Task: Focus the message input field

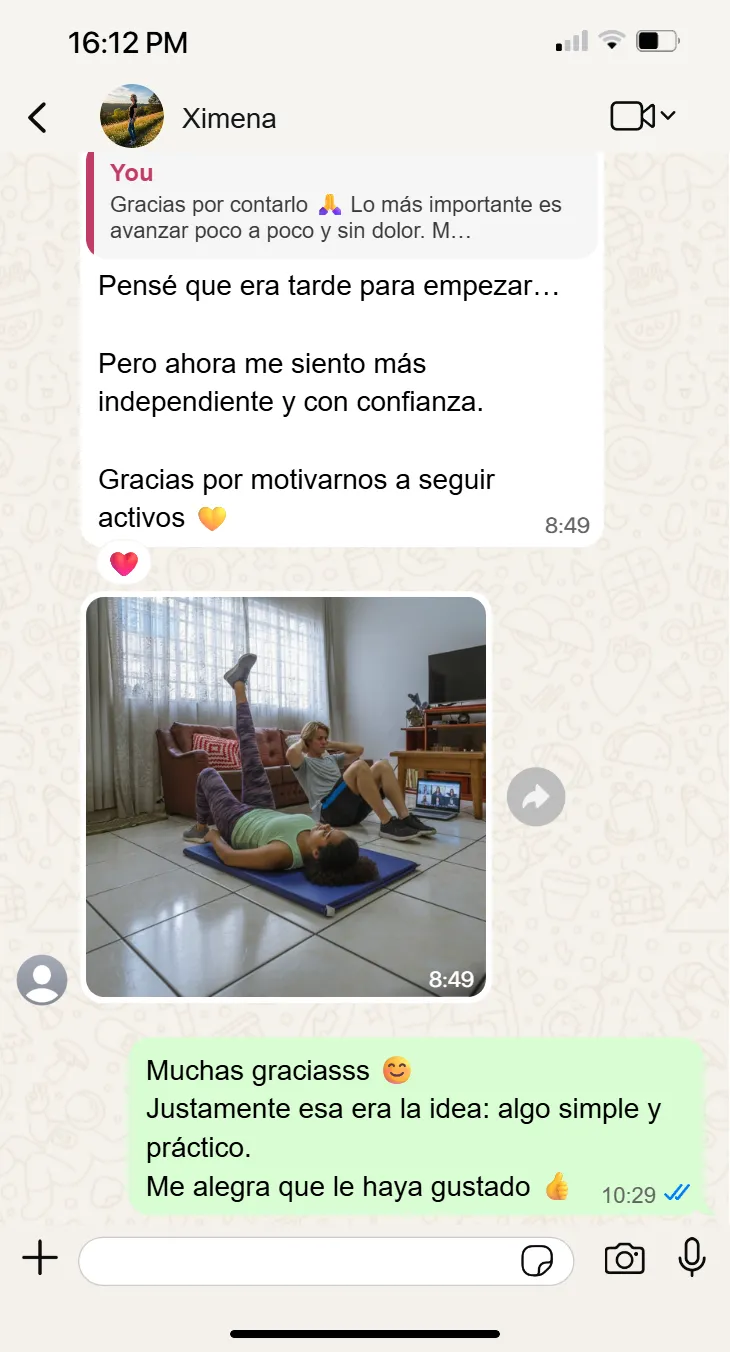Action: [x=295, y=1260]
